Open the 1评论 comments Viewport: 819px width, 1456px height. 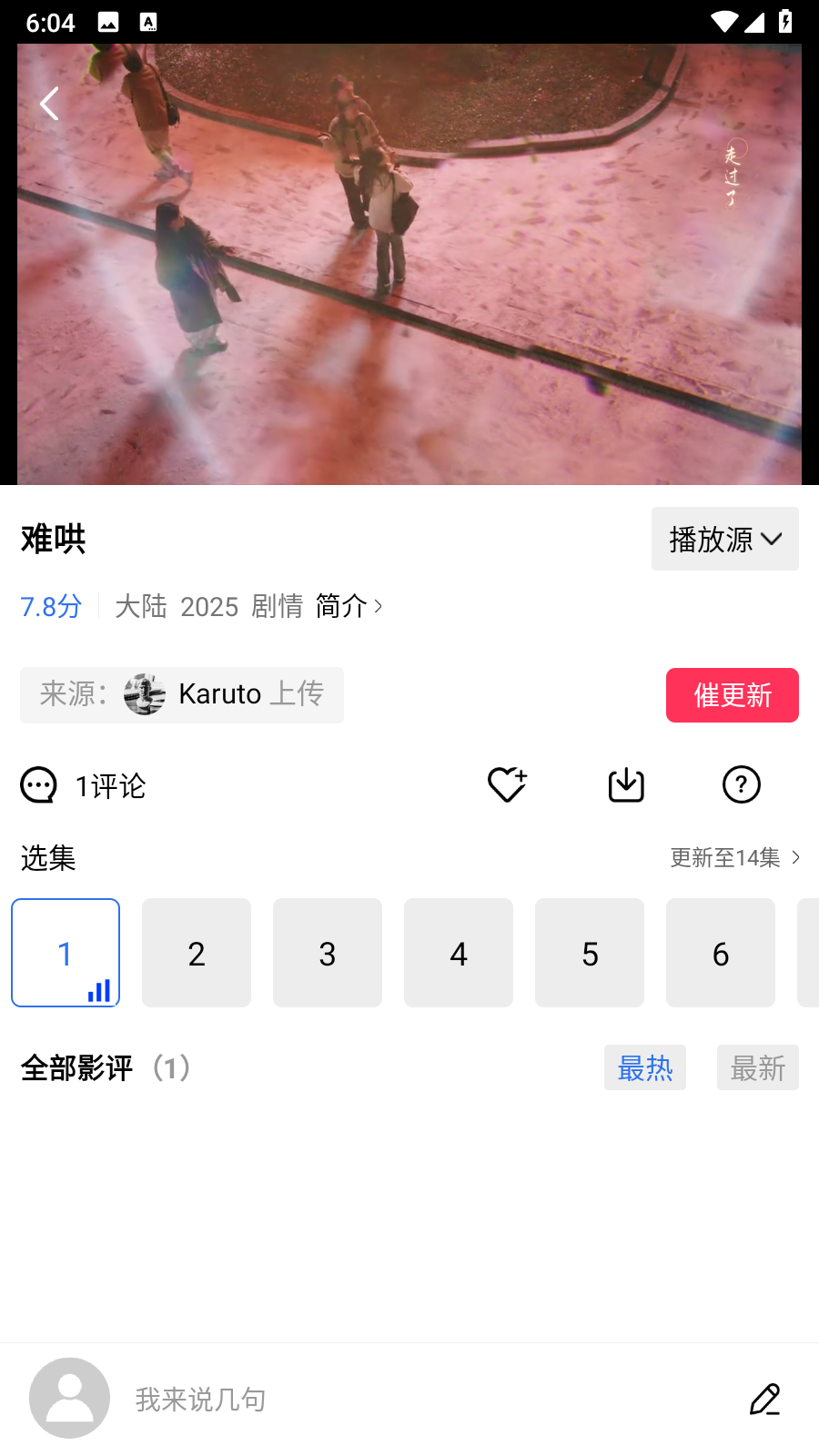click(x=84, y=785)
